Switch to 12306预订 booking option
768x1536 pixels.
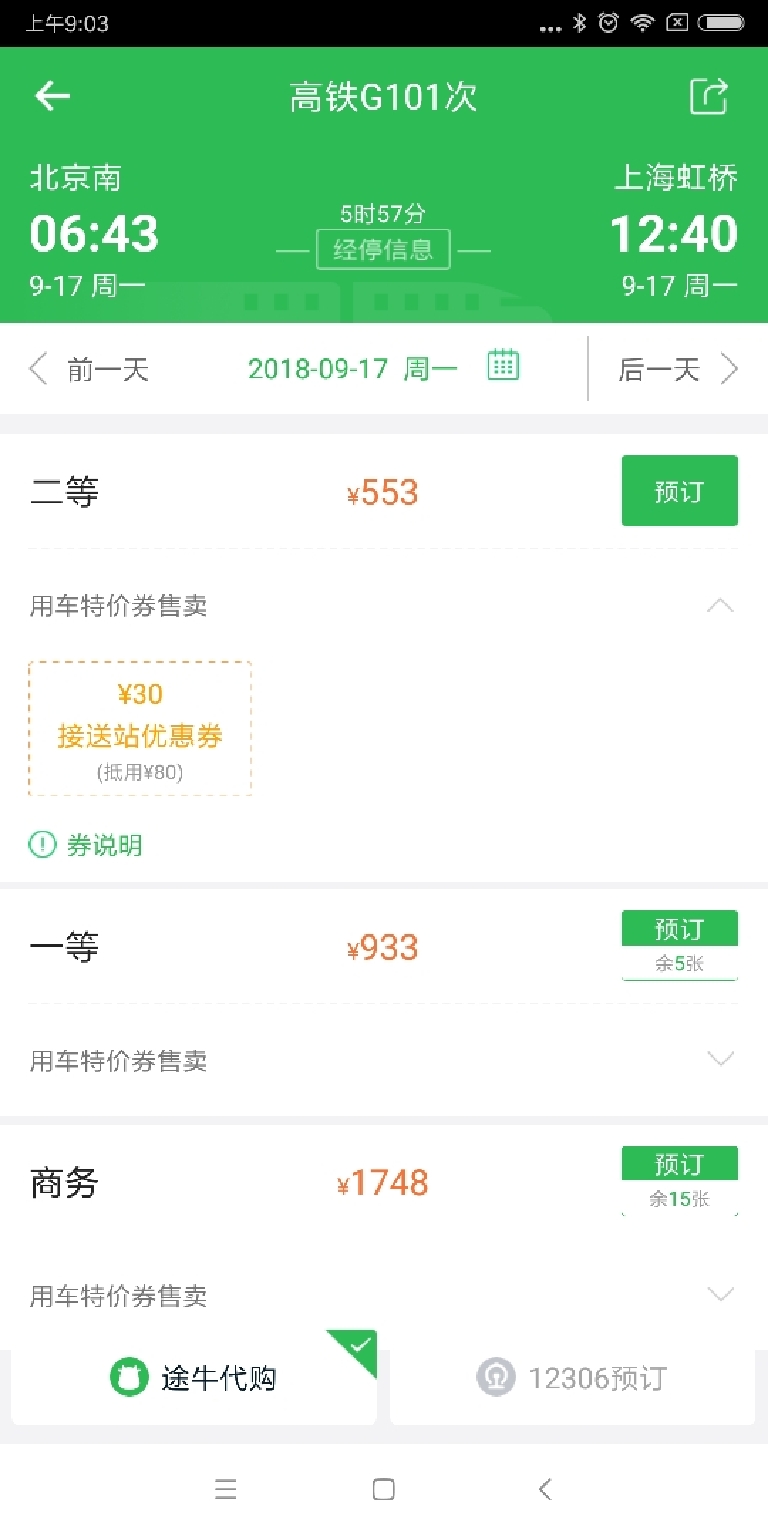(572, 1378)
